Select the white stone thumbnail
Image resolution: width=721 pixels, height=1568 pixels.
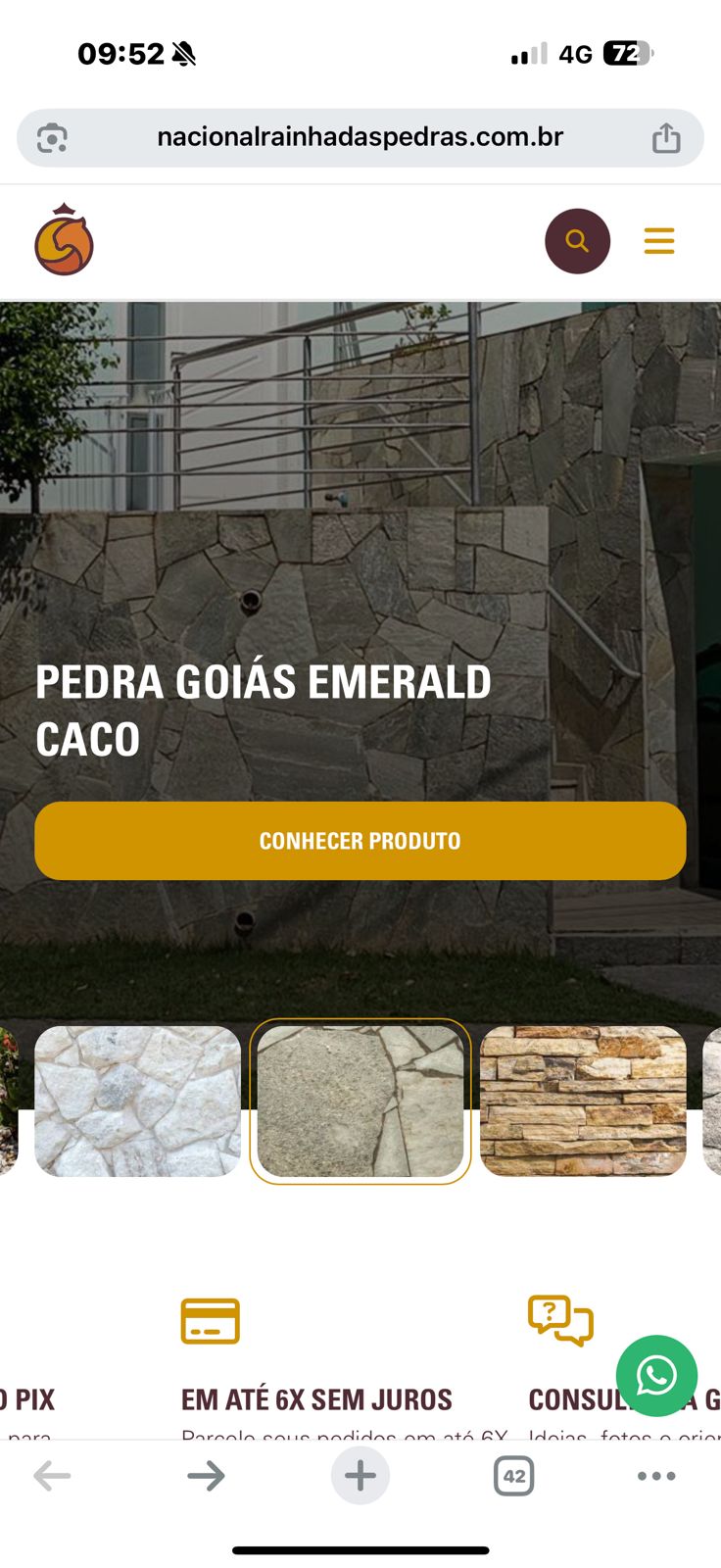pyautogui.click(x=137, y=1101)
